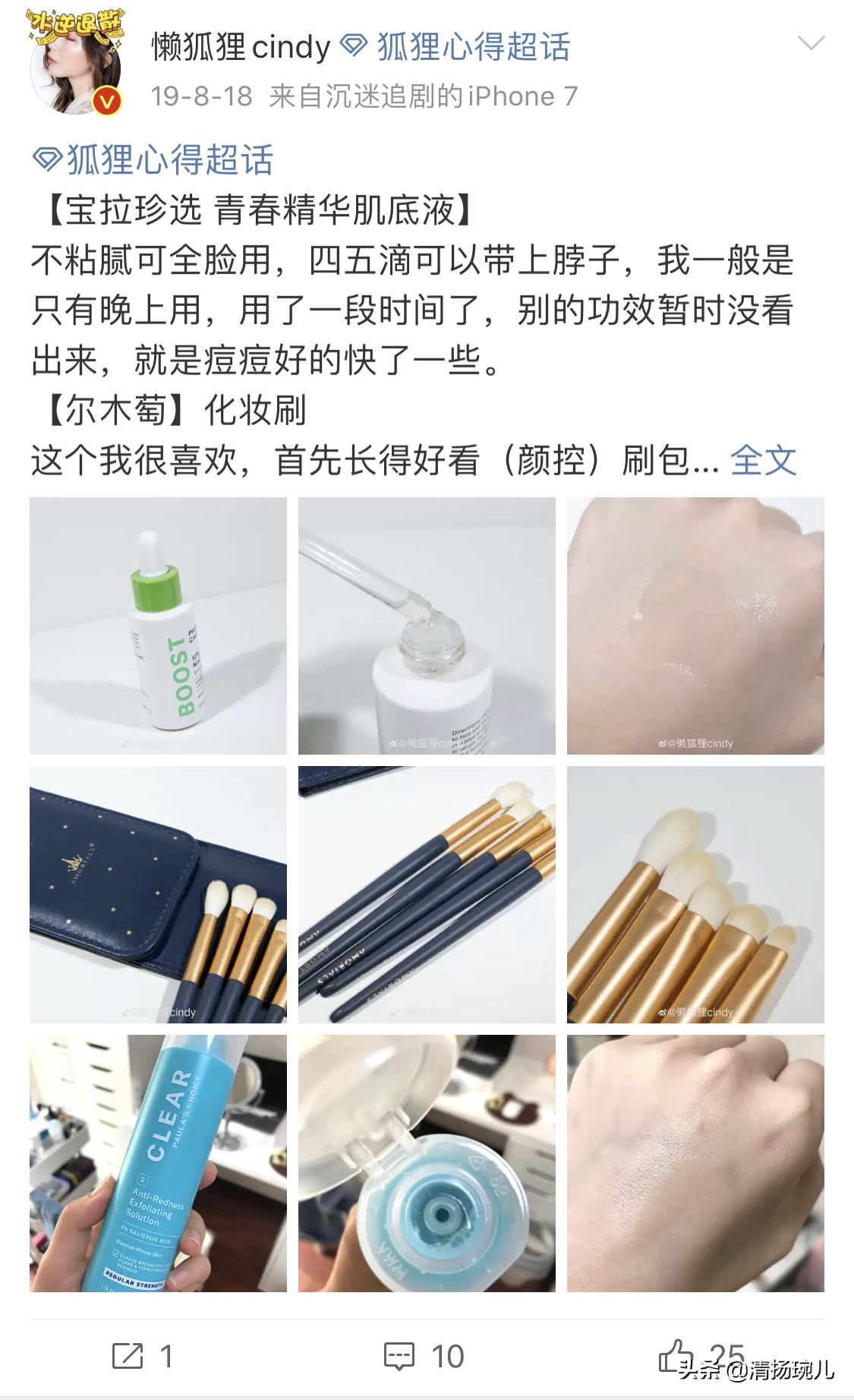View the BOOST serum bottle photo

click(x=158, y=626)
